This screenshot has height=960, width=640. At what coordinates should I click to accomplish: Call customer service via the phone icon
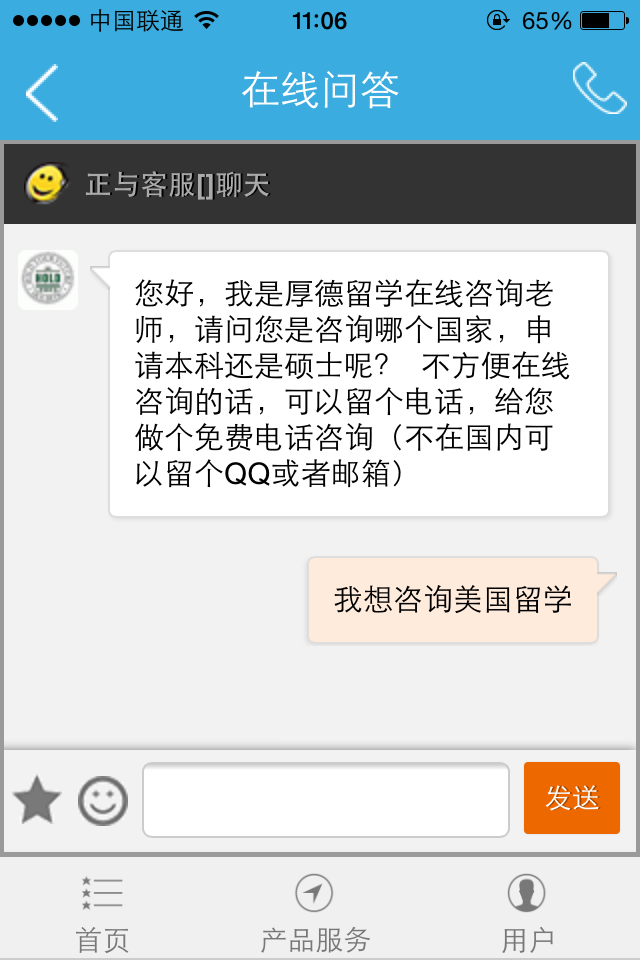[x=598, y=90]
